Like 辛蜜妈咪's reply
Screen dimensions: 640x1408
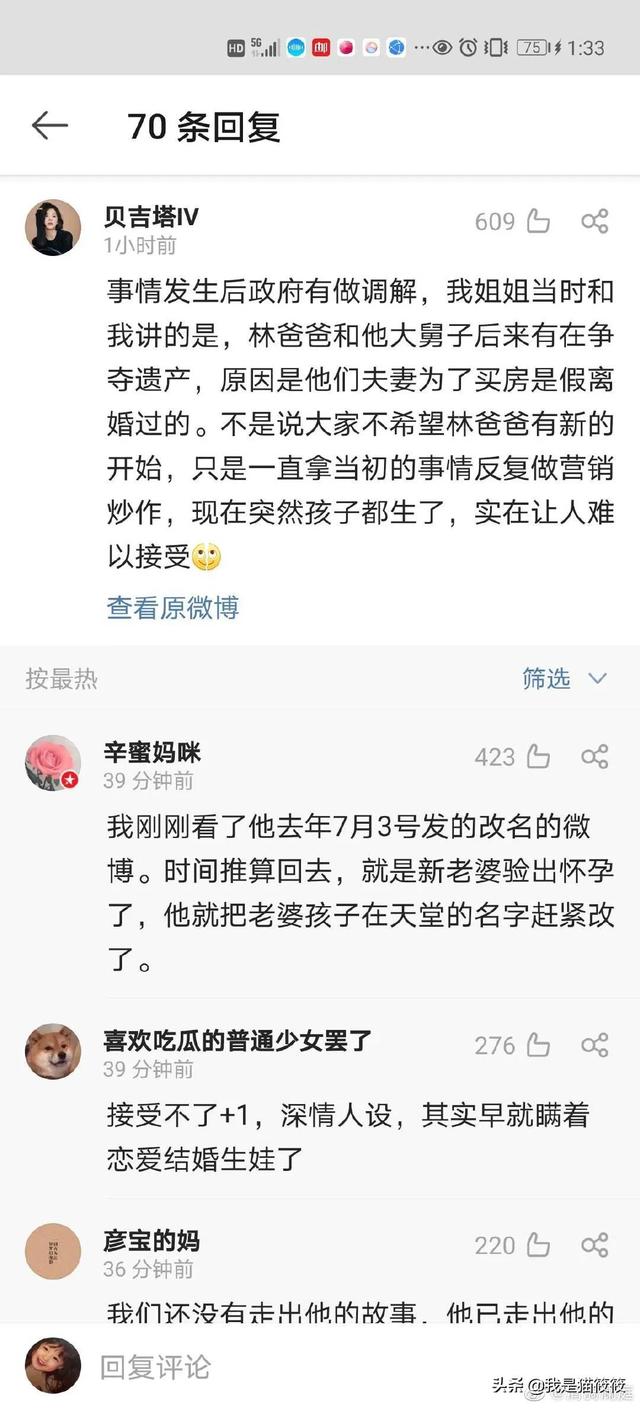539,757
